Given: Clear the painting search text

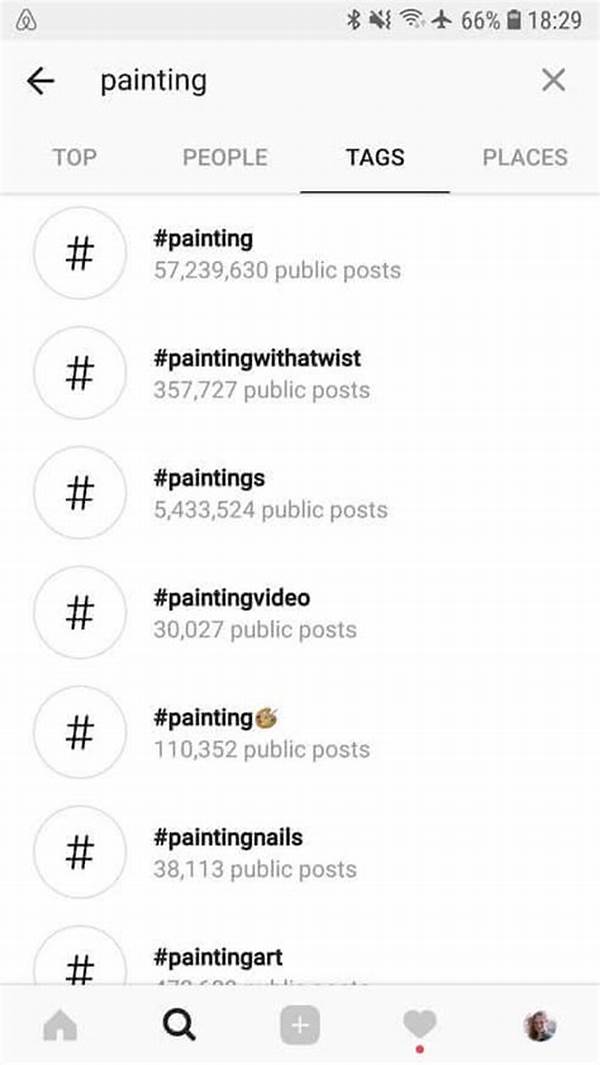Looking at the screenshot, I should pyautogui.click(x=554, y=81).
